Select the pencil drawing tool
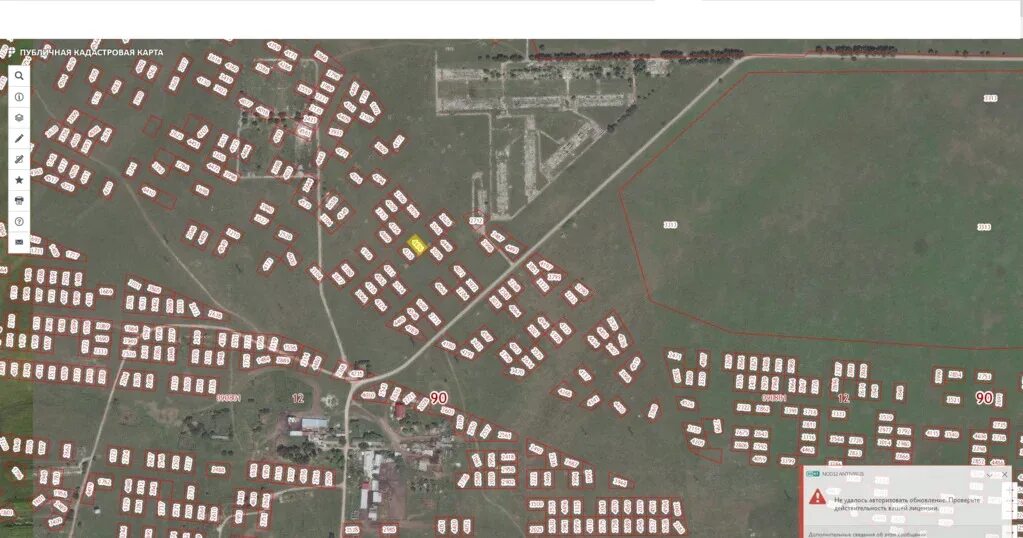Viewport: 1023px width, 538px height. [x=19, y=138]
